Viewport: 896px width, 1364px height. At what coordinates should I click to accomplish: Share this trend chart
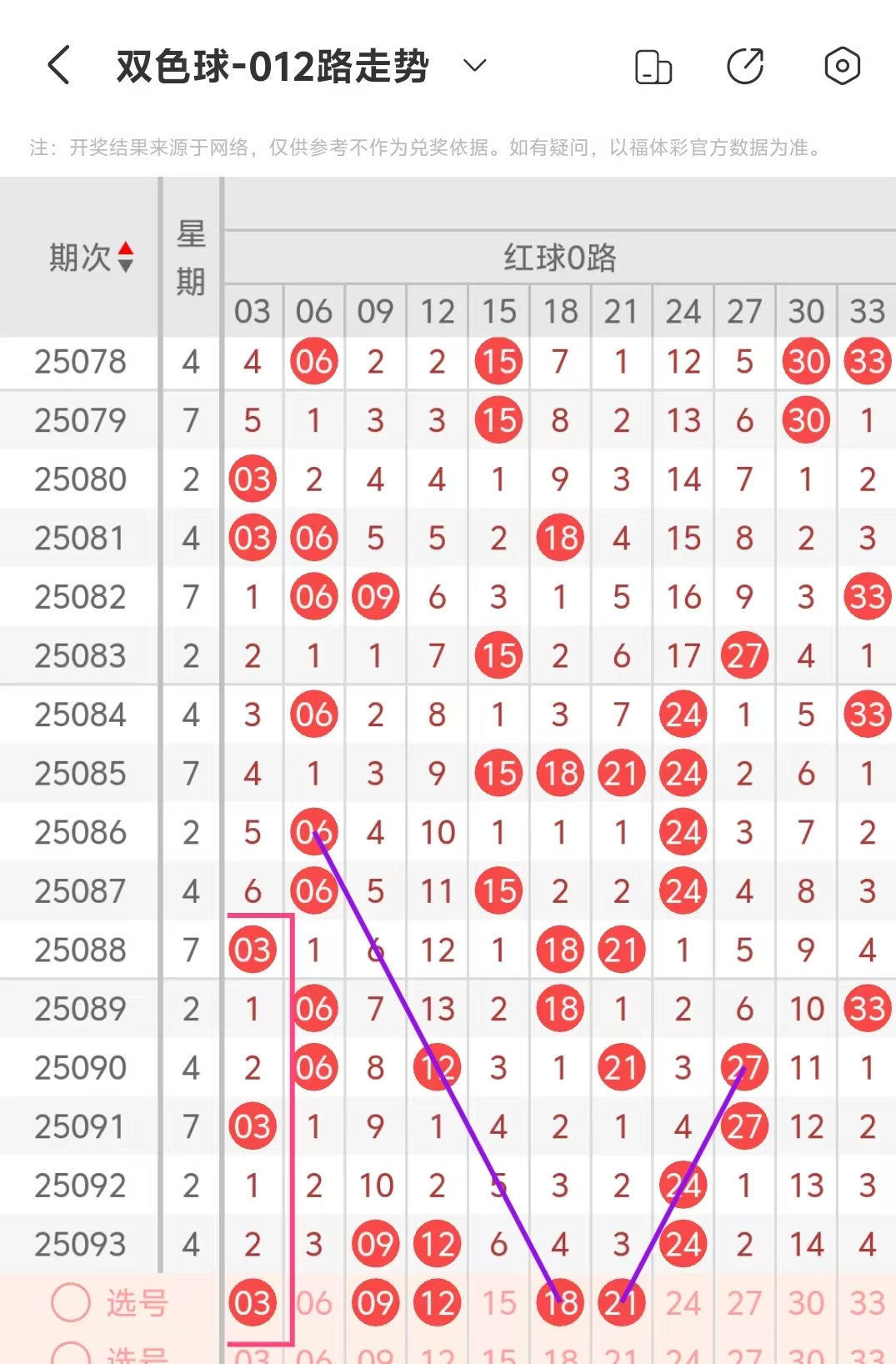[x=745, y=67]
